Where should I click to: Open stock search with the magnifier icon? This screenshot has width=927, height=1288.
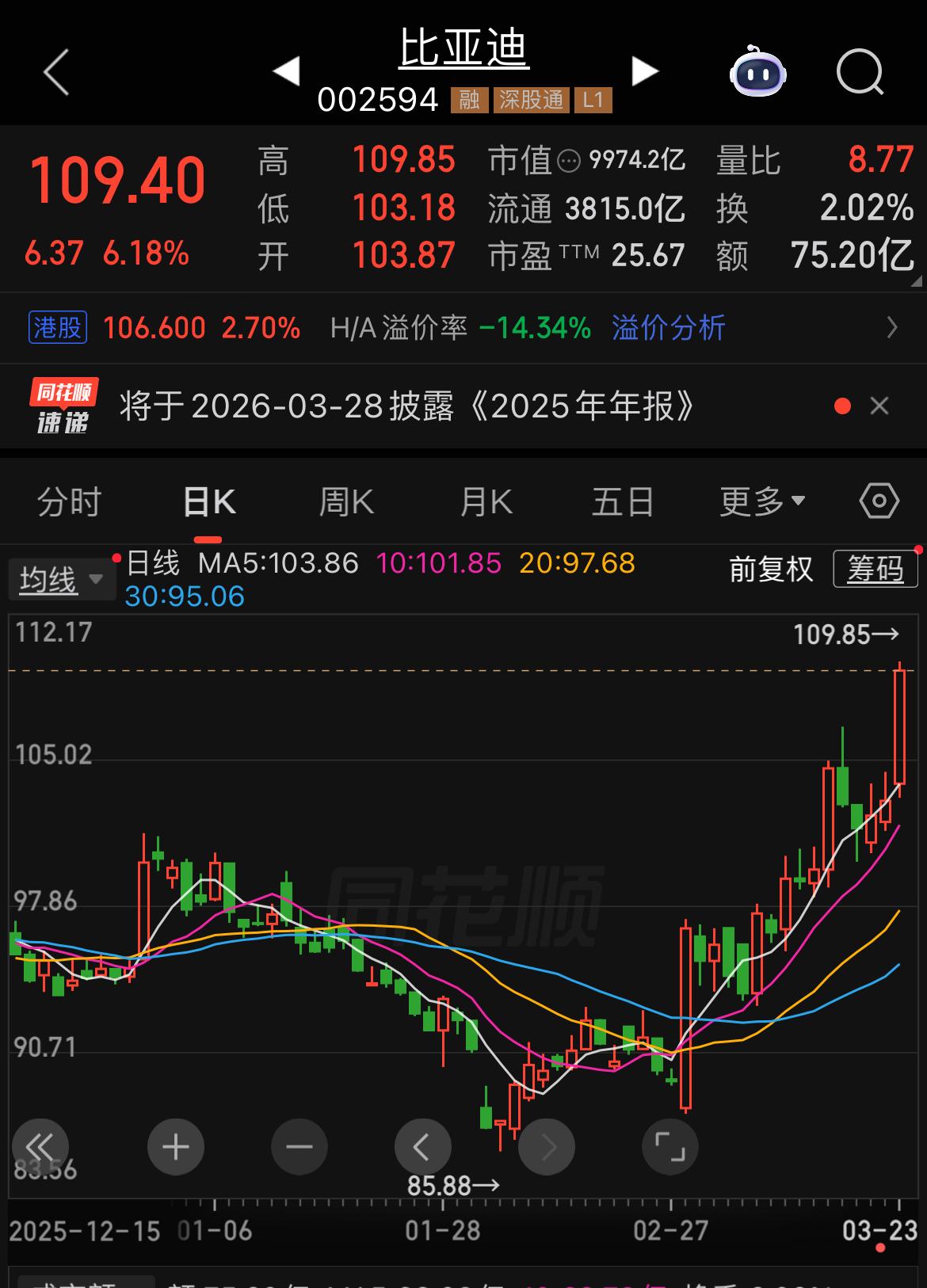coord(860,73)
